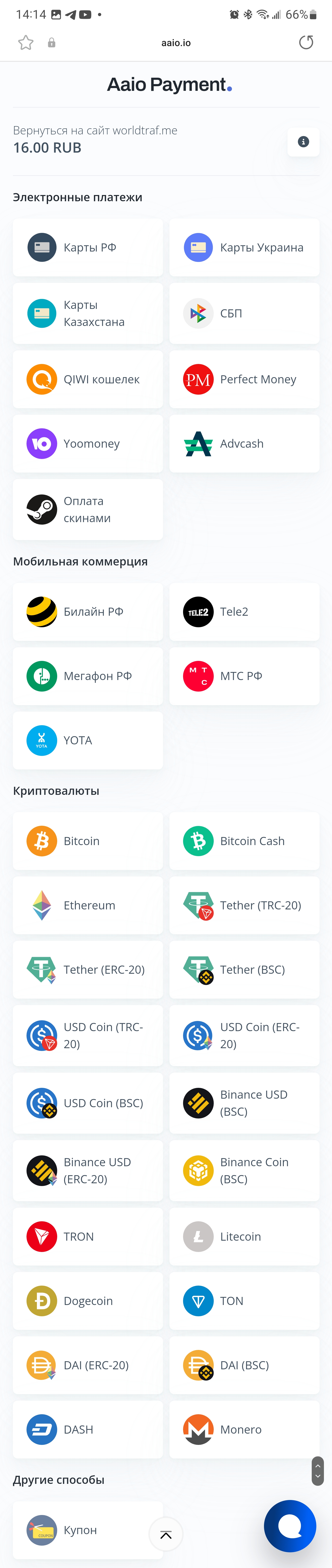332x1568 pixels.
Task: Choose Билайн РФ mobile payment
Action: pyautogui.click(x=88, y=612)
